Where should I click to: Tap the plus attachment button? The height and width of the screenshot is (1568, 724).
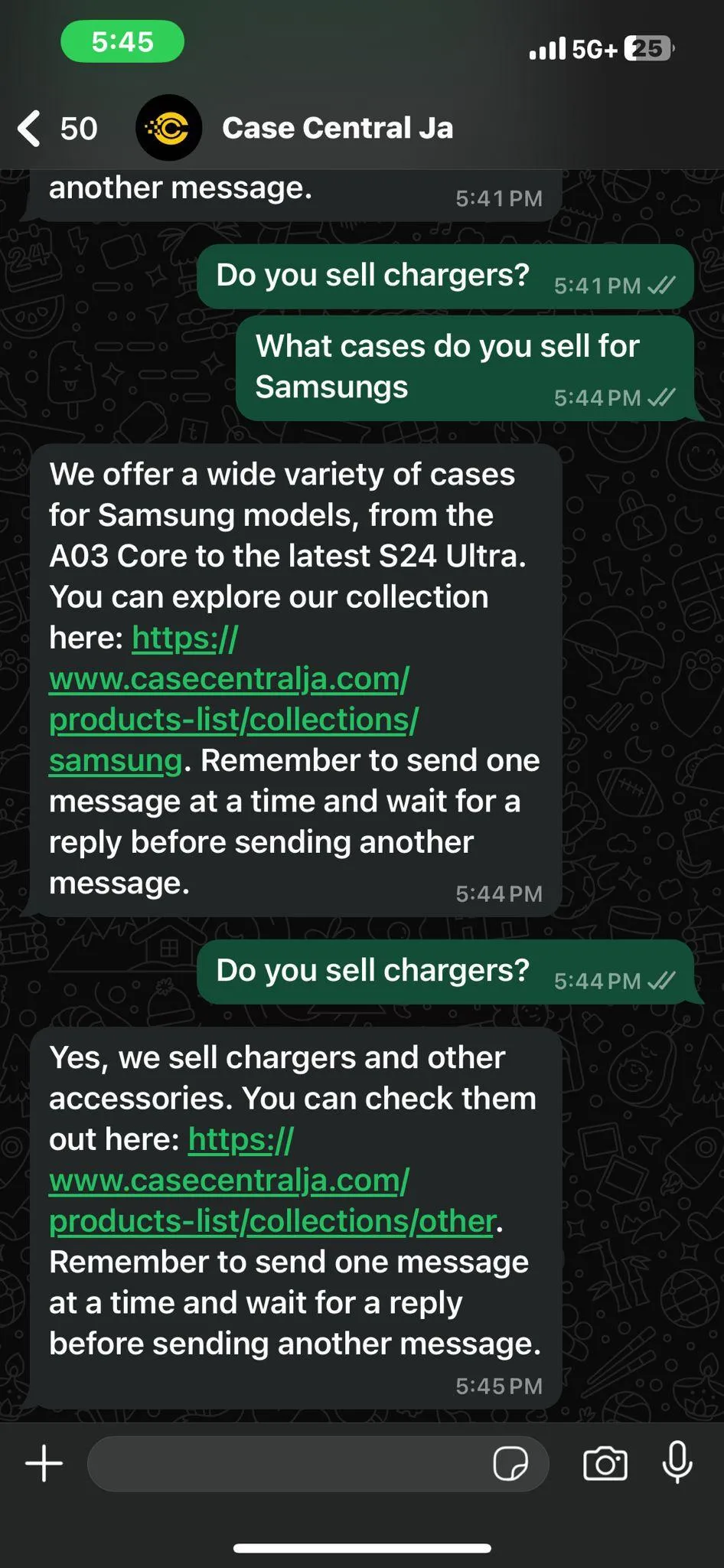[x=44, y=1463]
